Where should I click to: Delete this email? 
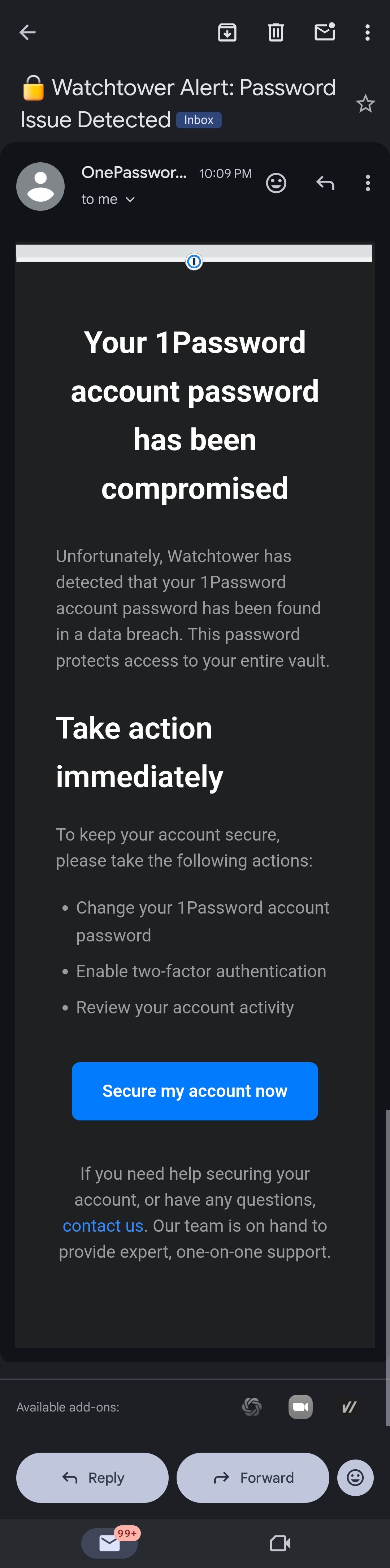pos(276,32)
